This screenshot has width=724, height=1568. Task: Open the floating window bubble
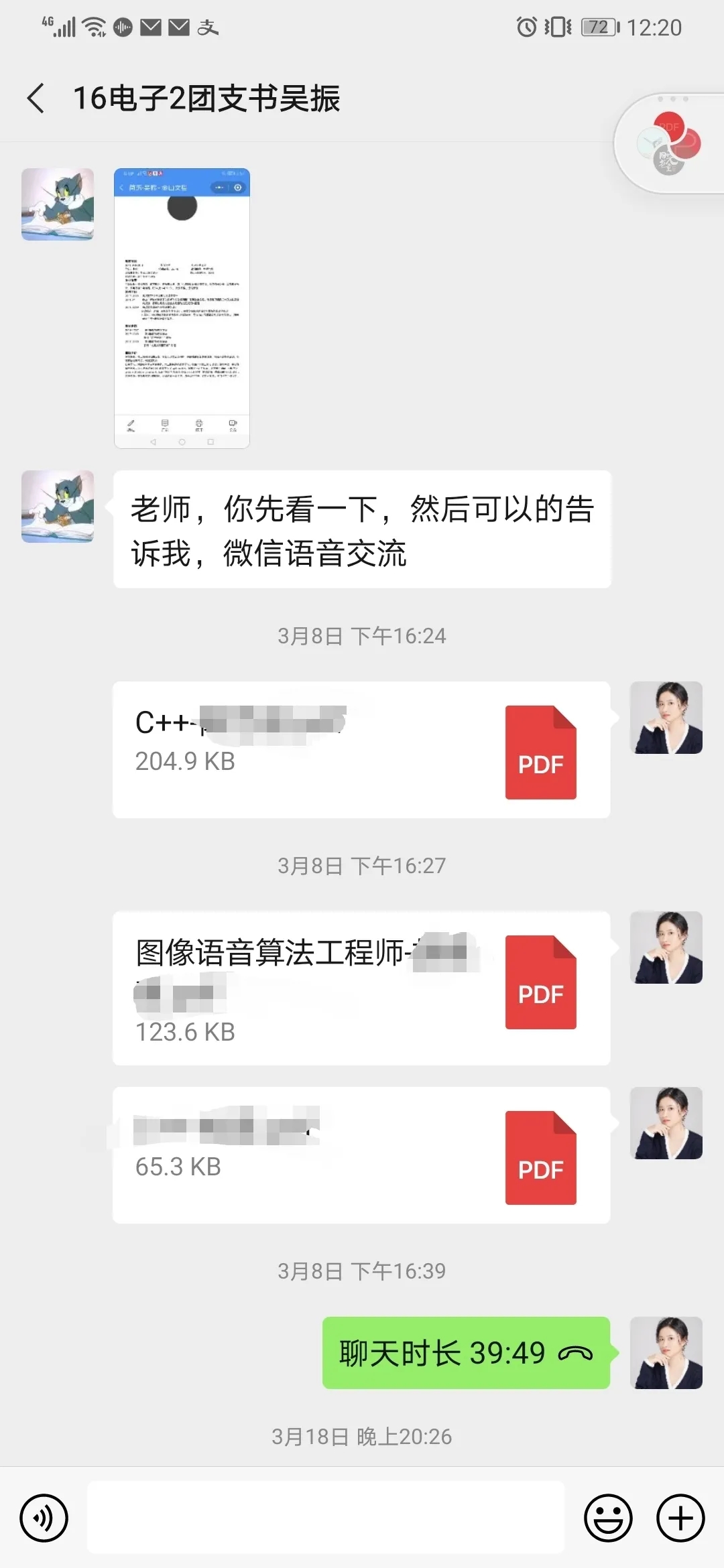coord(669,144)
